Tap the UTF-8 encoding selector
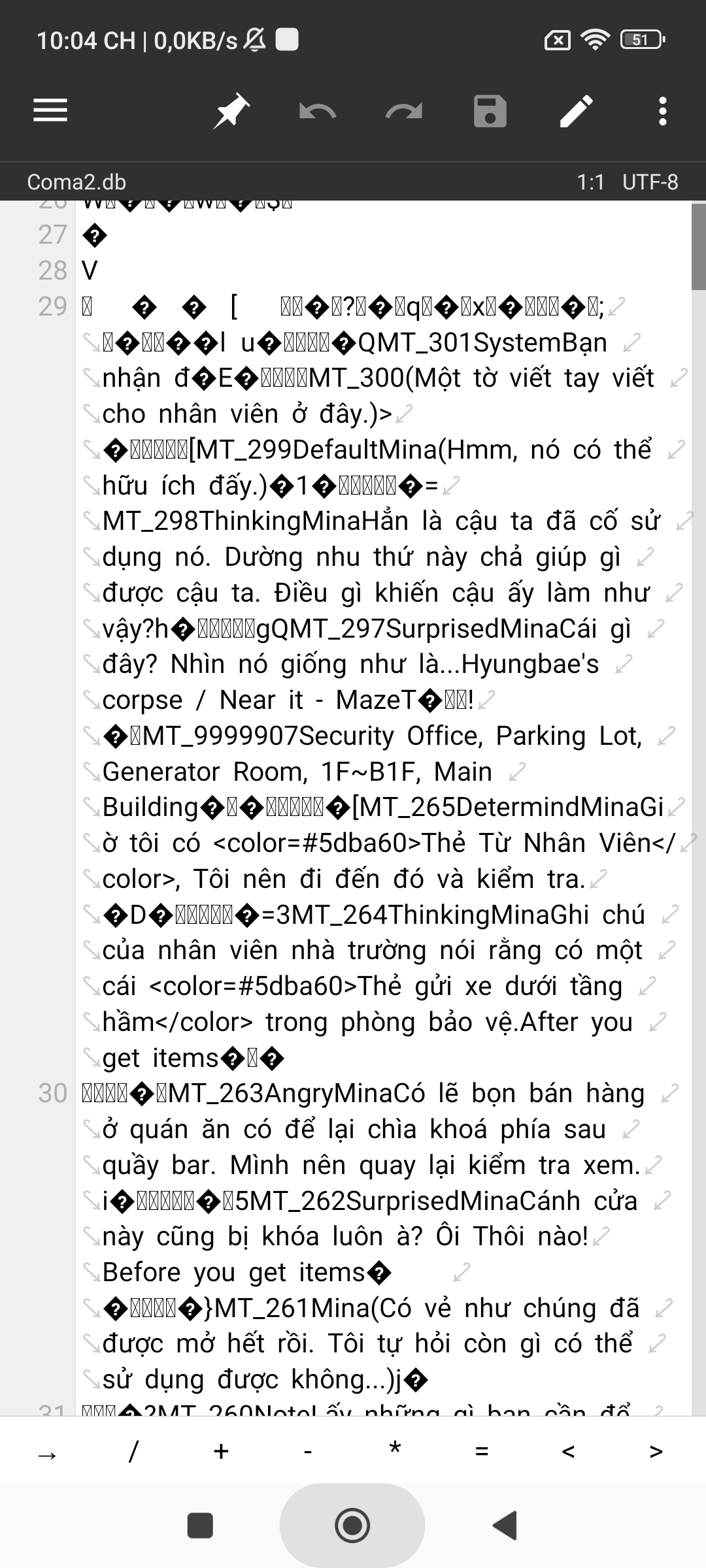 click(x=650, y=182)
